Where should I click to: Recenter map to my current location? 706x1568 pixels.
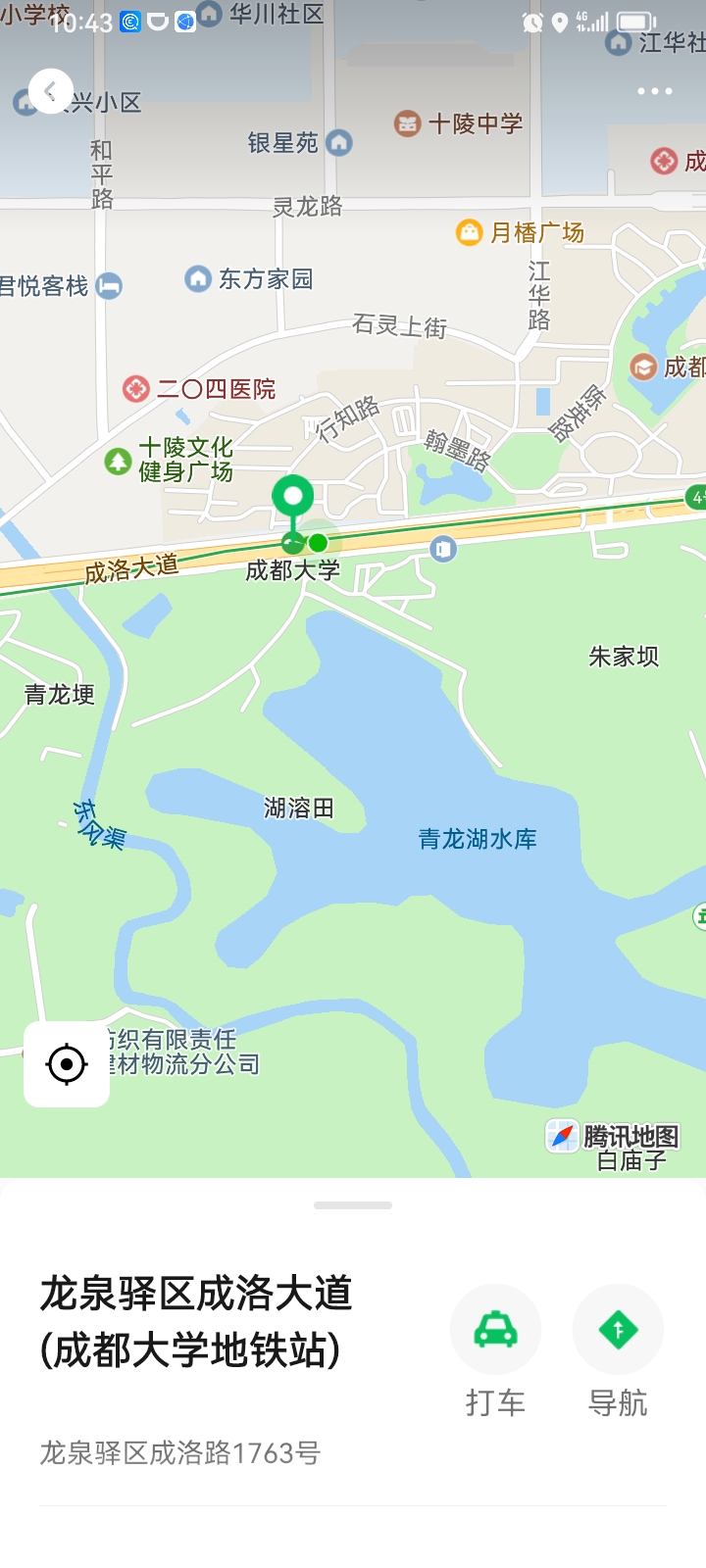pyautogui.click(x=67, y=1064)
